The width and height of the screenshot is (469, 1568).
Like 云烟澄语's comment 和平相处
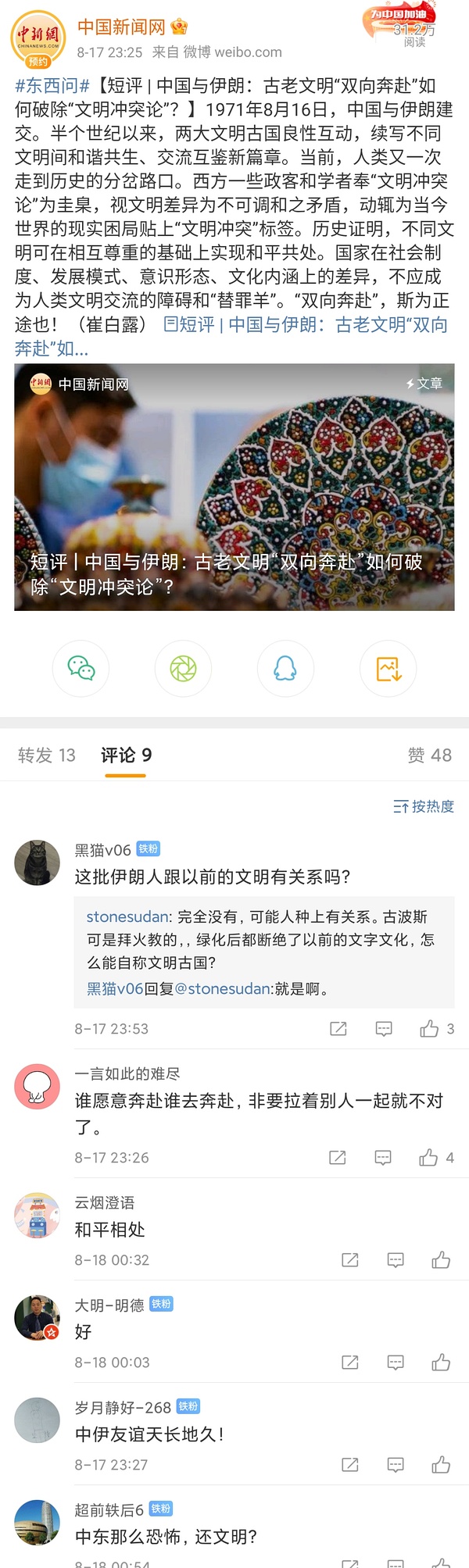click(x=441, y=1260)
